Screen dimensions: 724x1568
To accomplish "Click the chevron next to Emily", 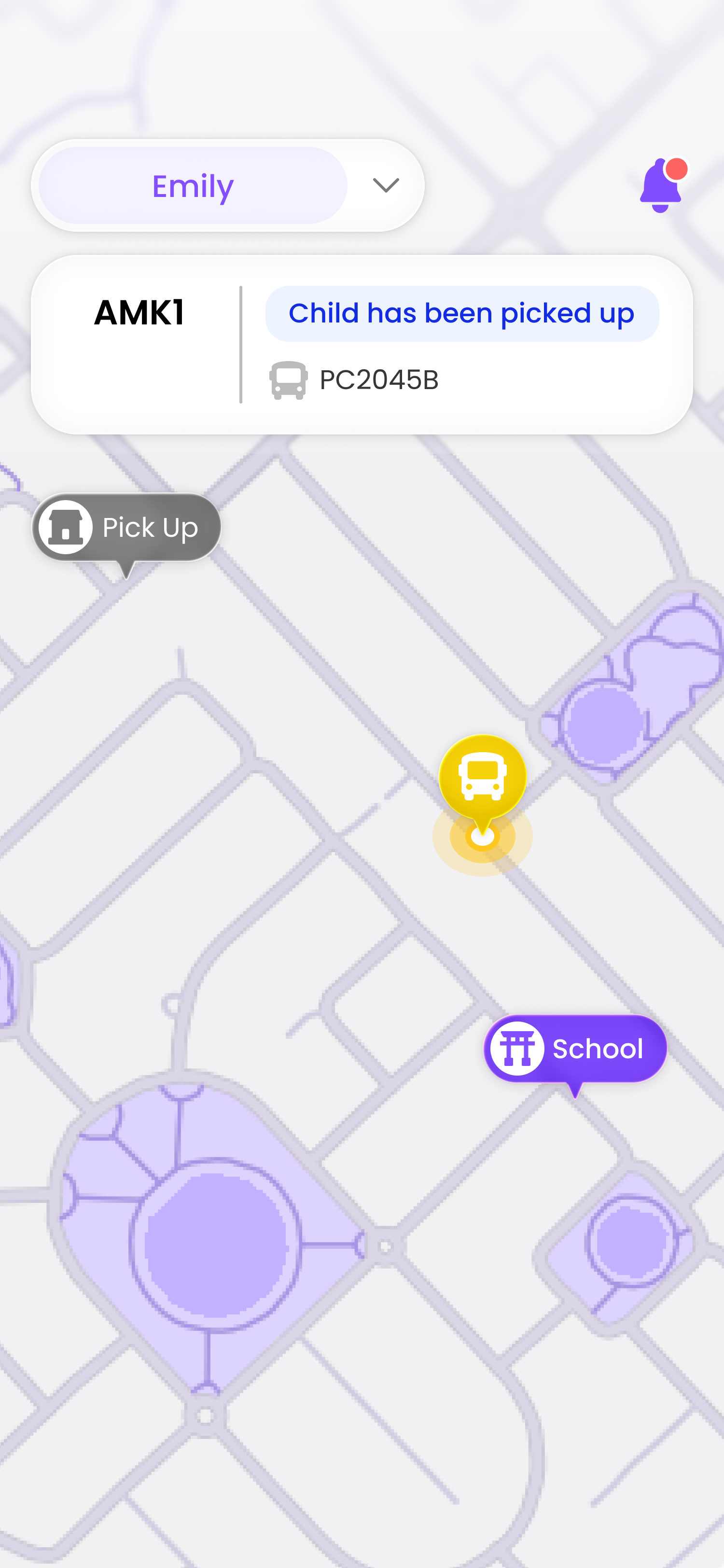I will pyautogui.click(x=386, y=186).
